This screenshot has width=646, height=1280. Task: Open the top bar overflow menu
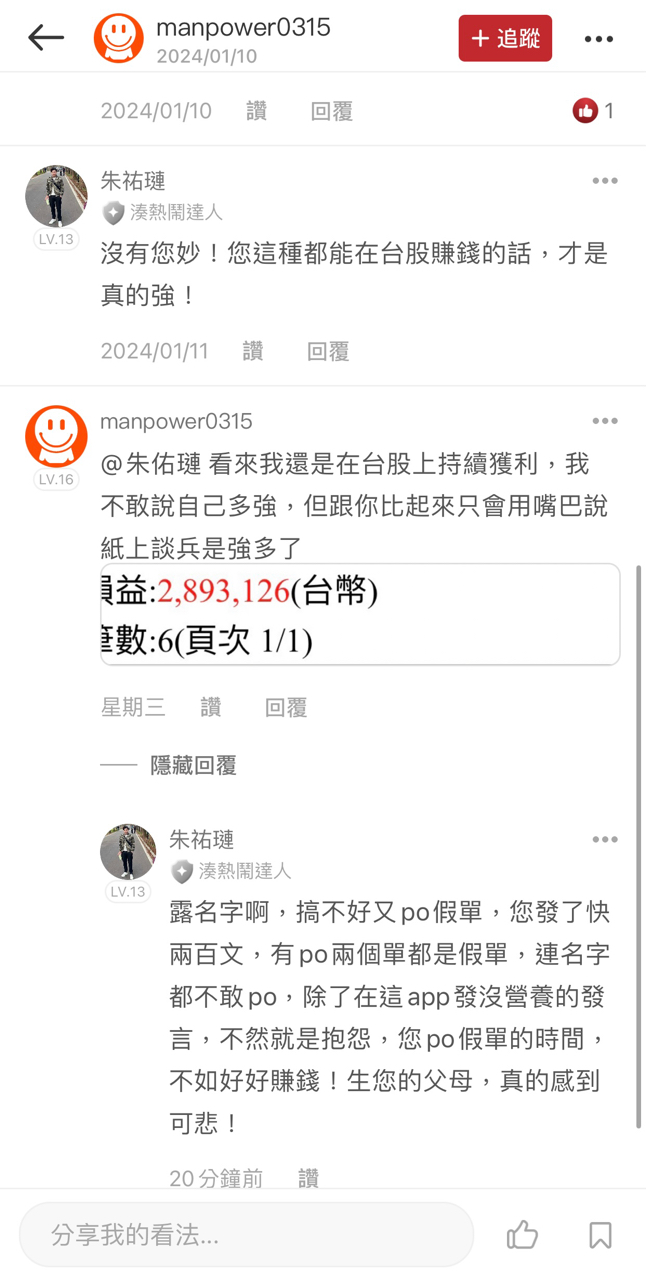pyautogui.click(x=598, y=39)
